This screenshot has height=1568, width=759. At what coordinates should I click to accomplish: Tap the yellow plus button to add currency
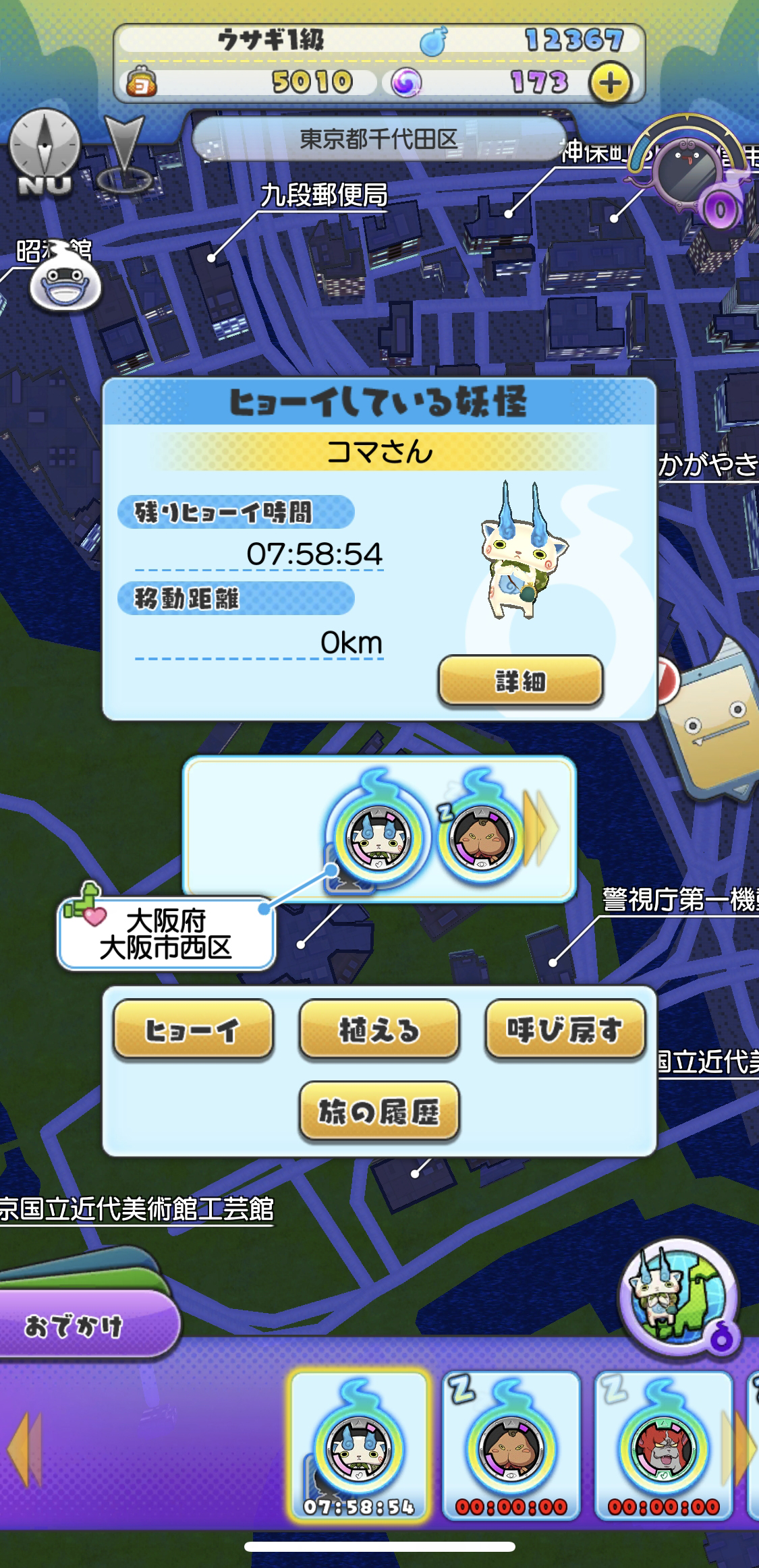(610, 83)
